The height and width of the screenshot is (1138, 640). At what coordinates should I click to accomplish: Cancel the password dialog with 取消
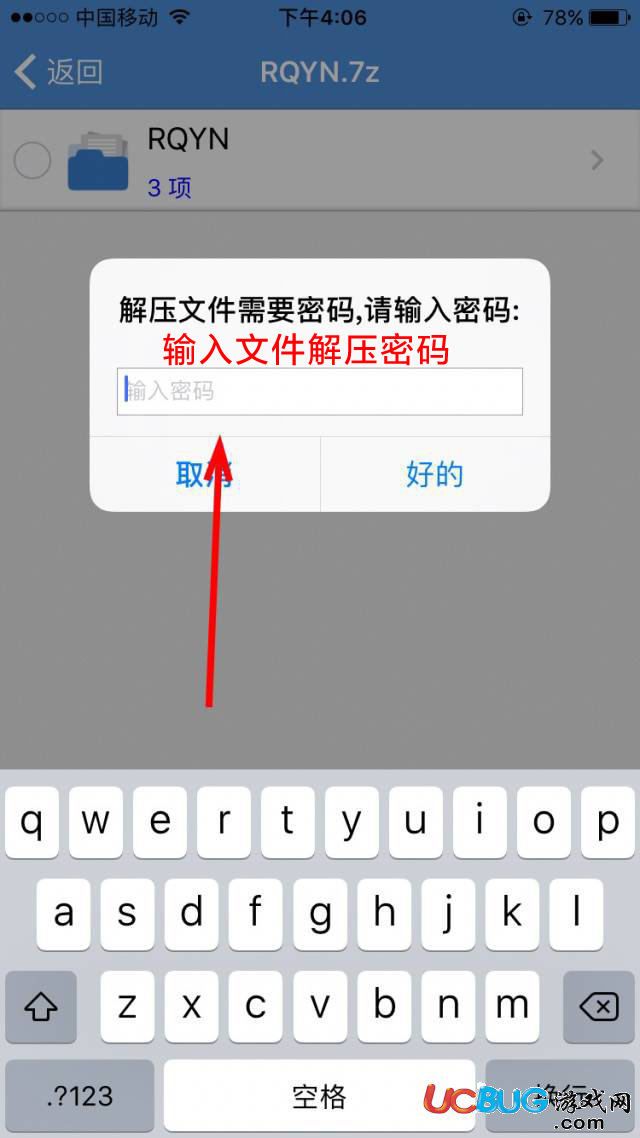click(205, 474)
